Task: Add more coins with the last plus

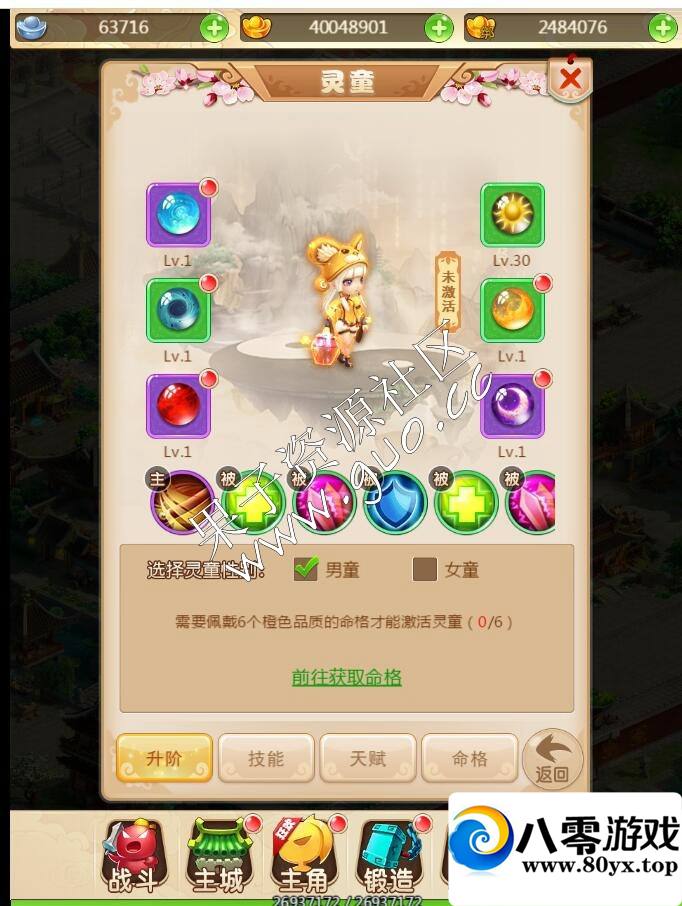Action: pyautogui.click(x=662, y=28)
